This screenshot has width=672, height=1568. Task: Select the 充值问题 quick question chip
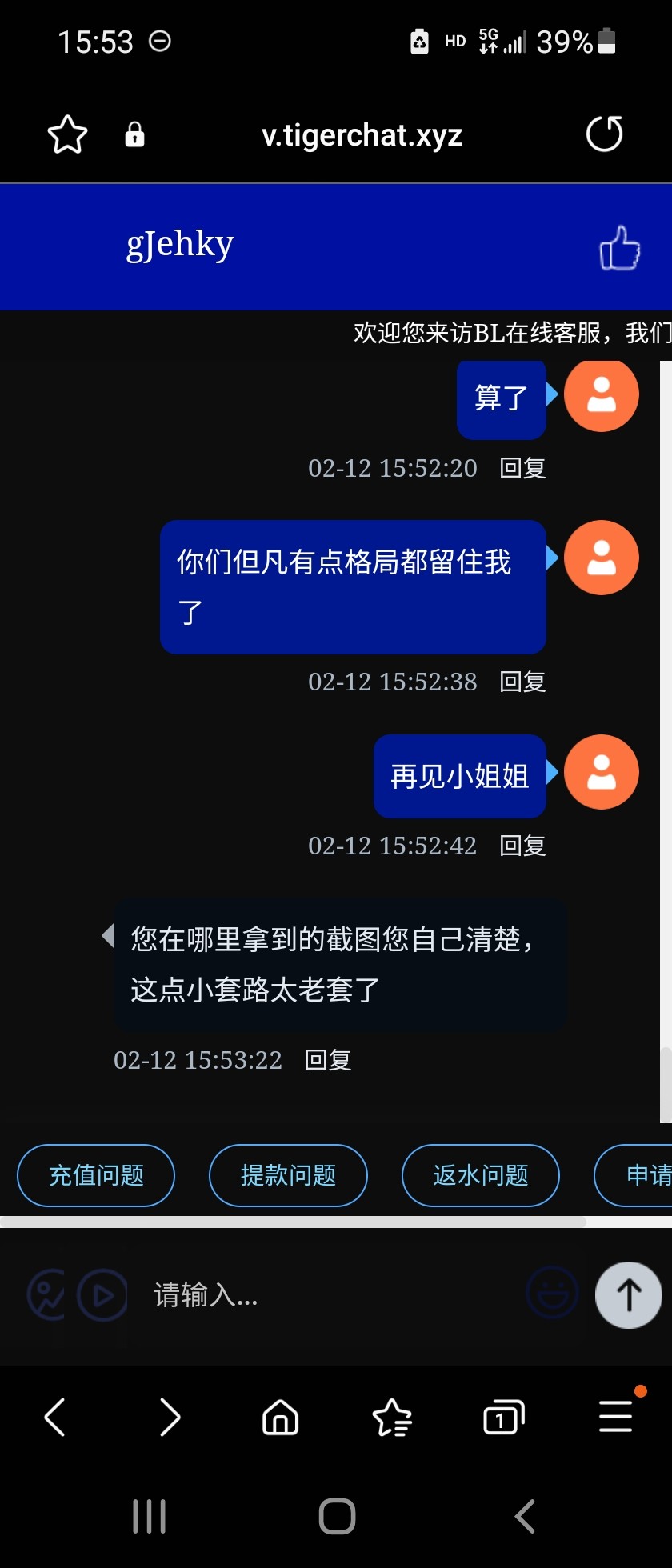coord(96,1175)
